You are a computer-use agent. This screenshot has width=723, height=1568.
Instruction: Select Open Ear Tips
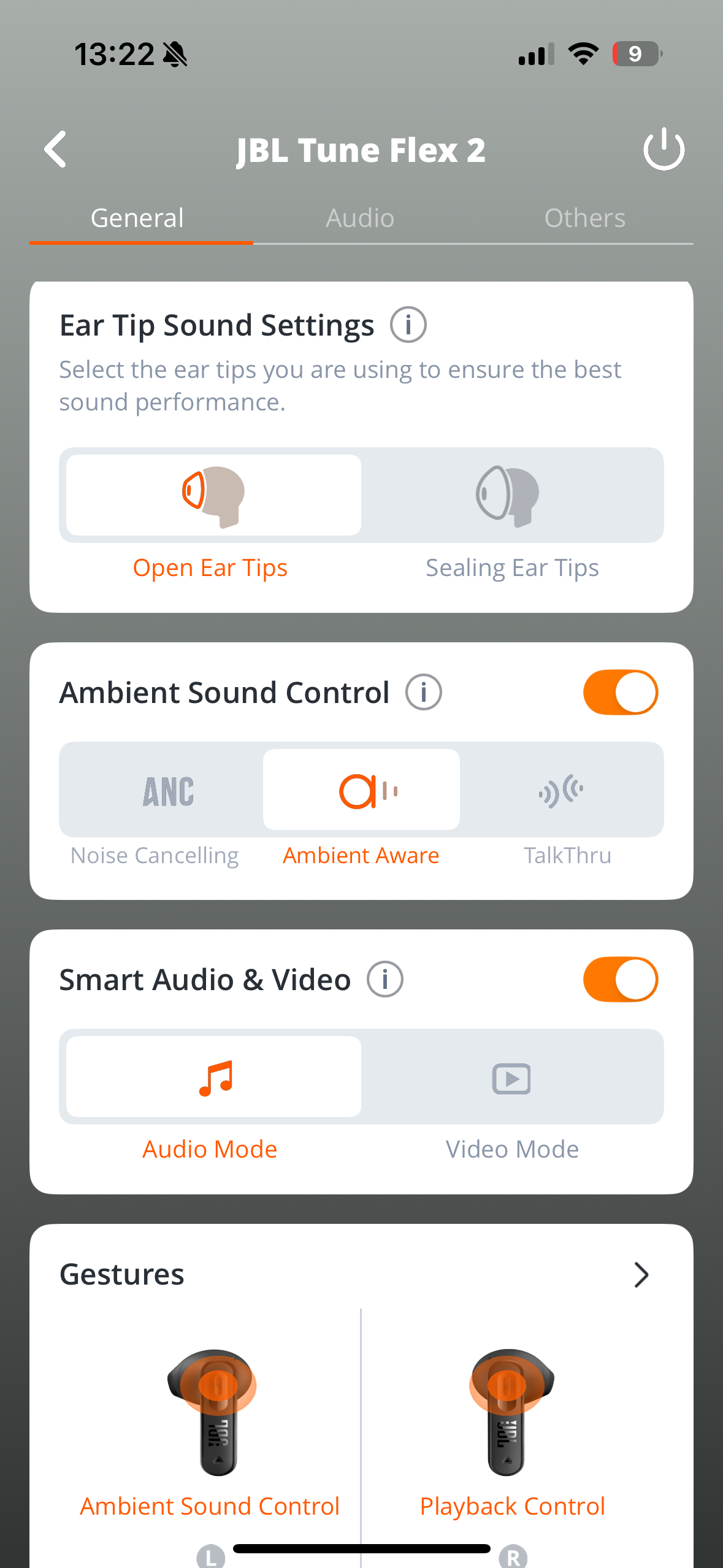(x=213, y=495)
